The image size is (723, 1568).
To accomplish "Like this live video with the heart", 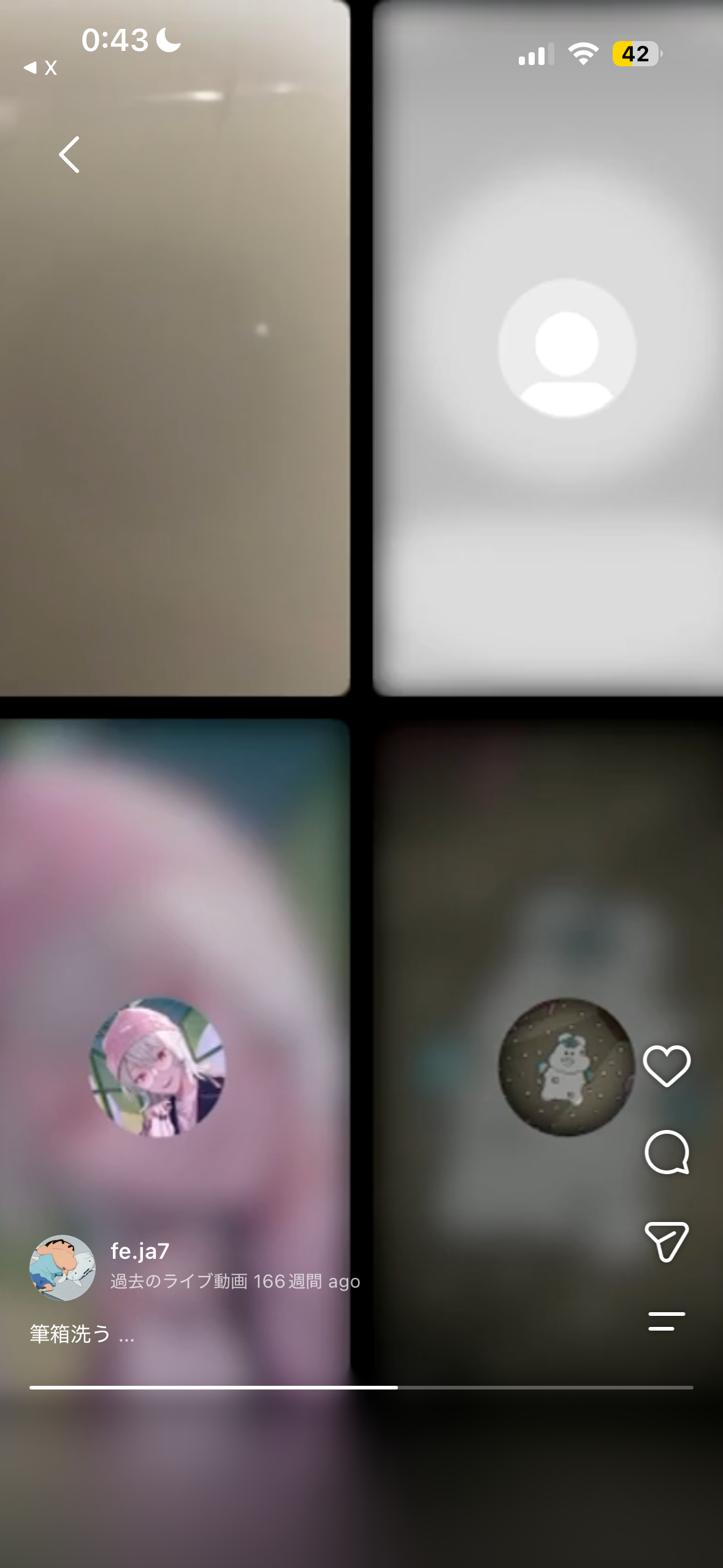I will coord(667,1066).
